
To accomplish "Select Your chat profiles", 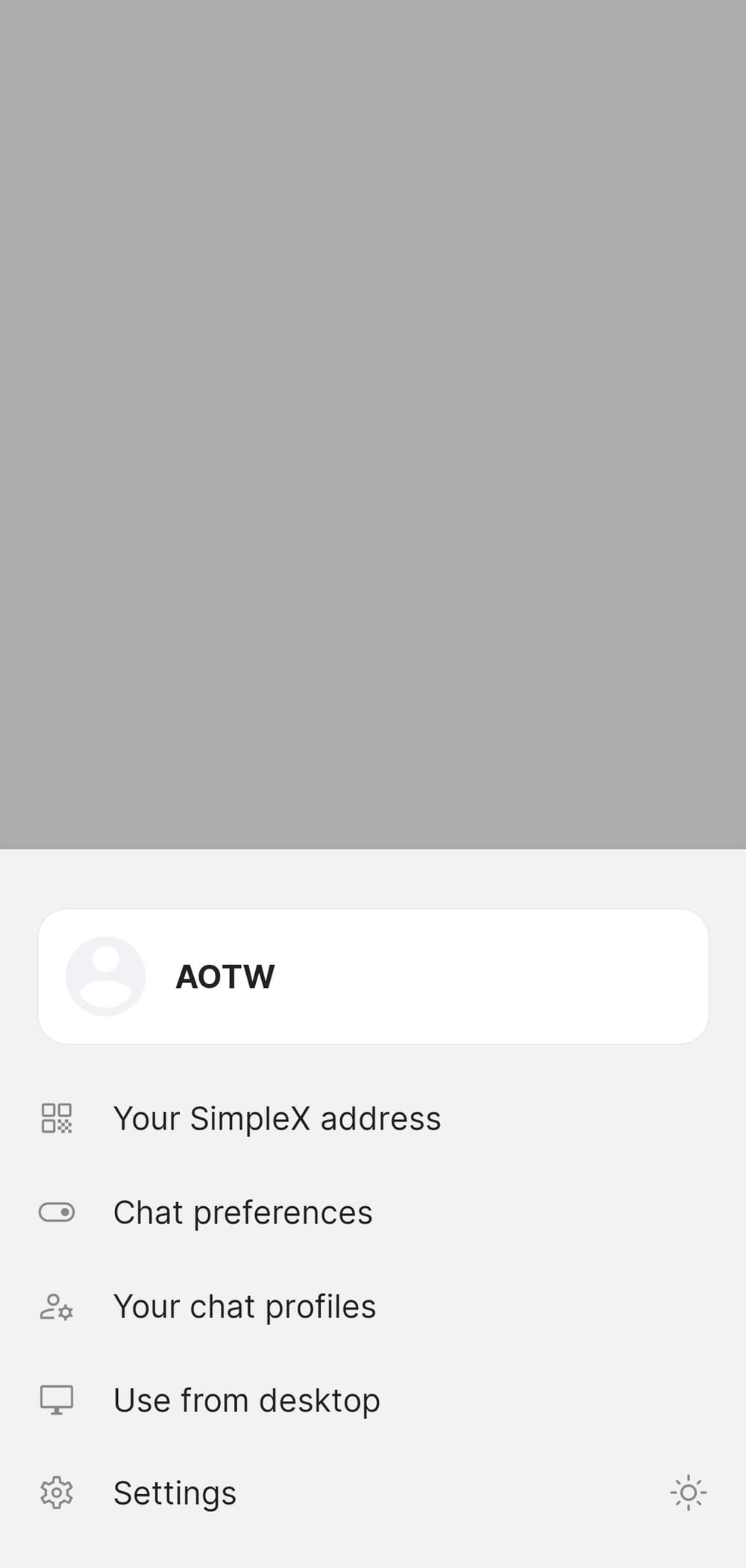I will click(x=245, y=1306).
